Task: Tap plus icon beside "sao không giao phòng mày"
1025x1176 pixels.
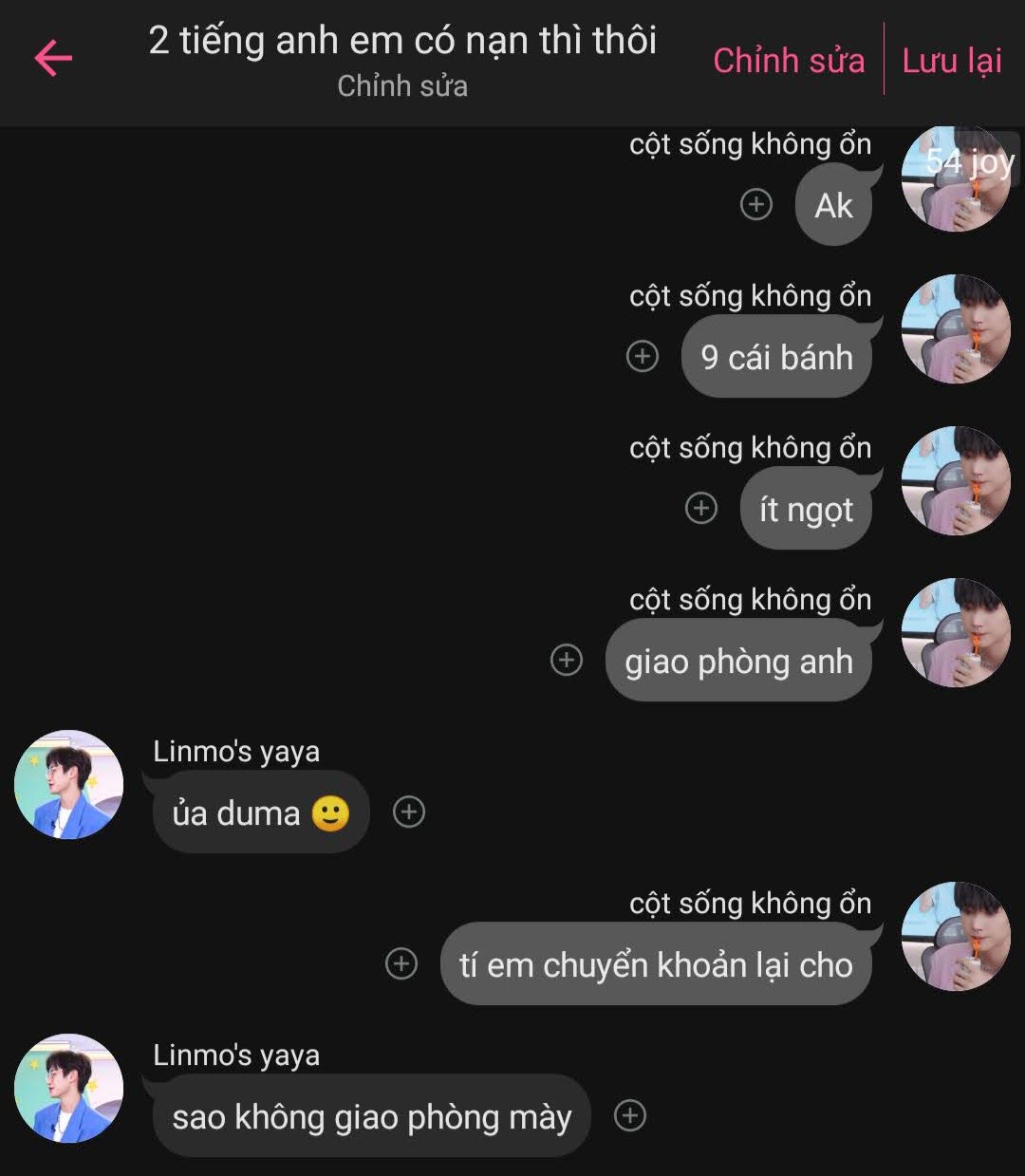Action: click(630, 1115)
